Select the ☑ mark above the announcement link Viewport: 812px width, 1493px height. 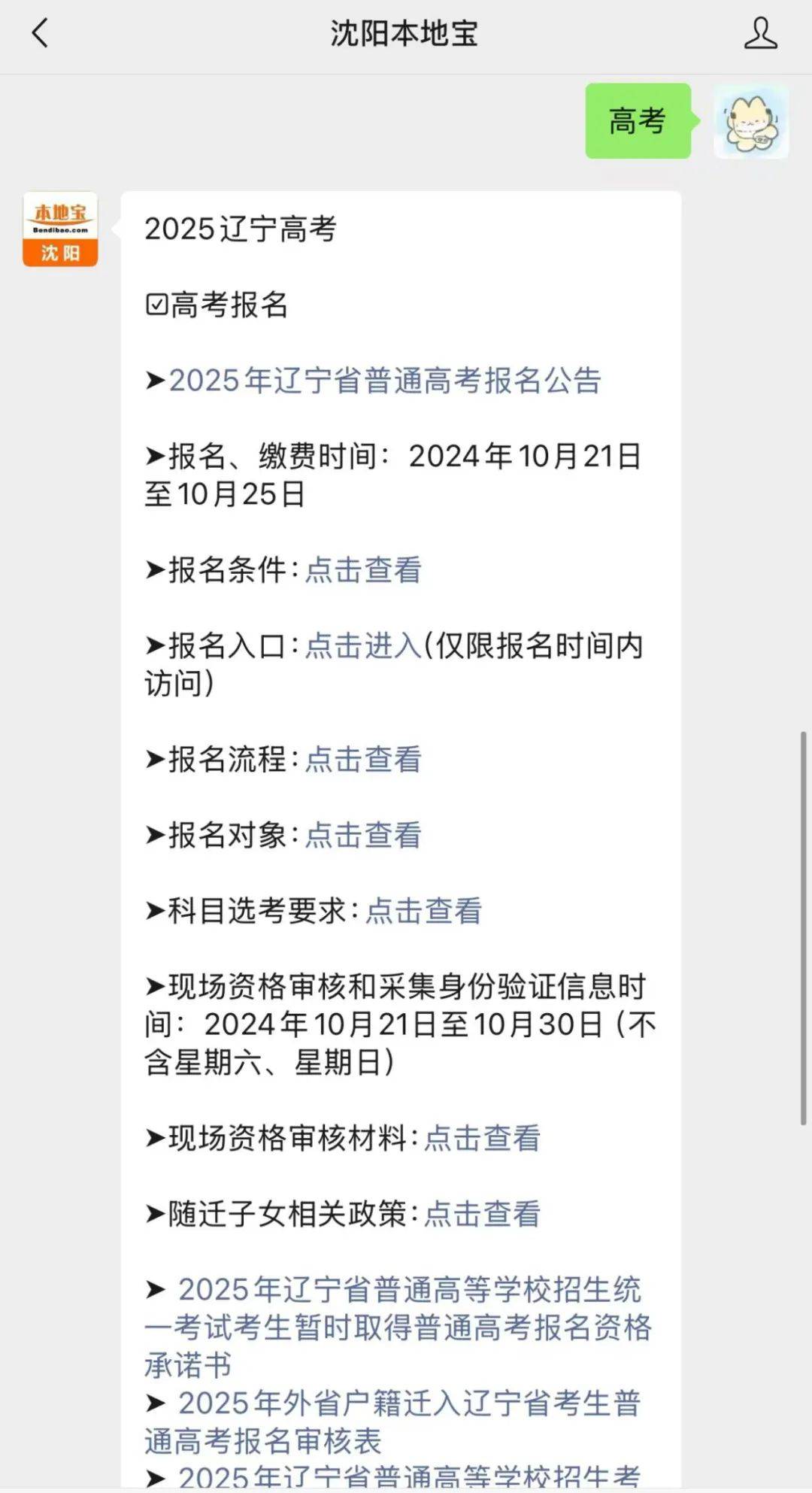pyautogui.click(x=156, y=305)
